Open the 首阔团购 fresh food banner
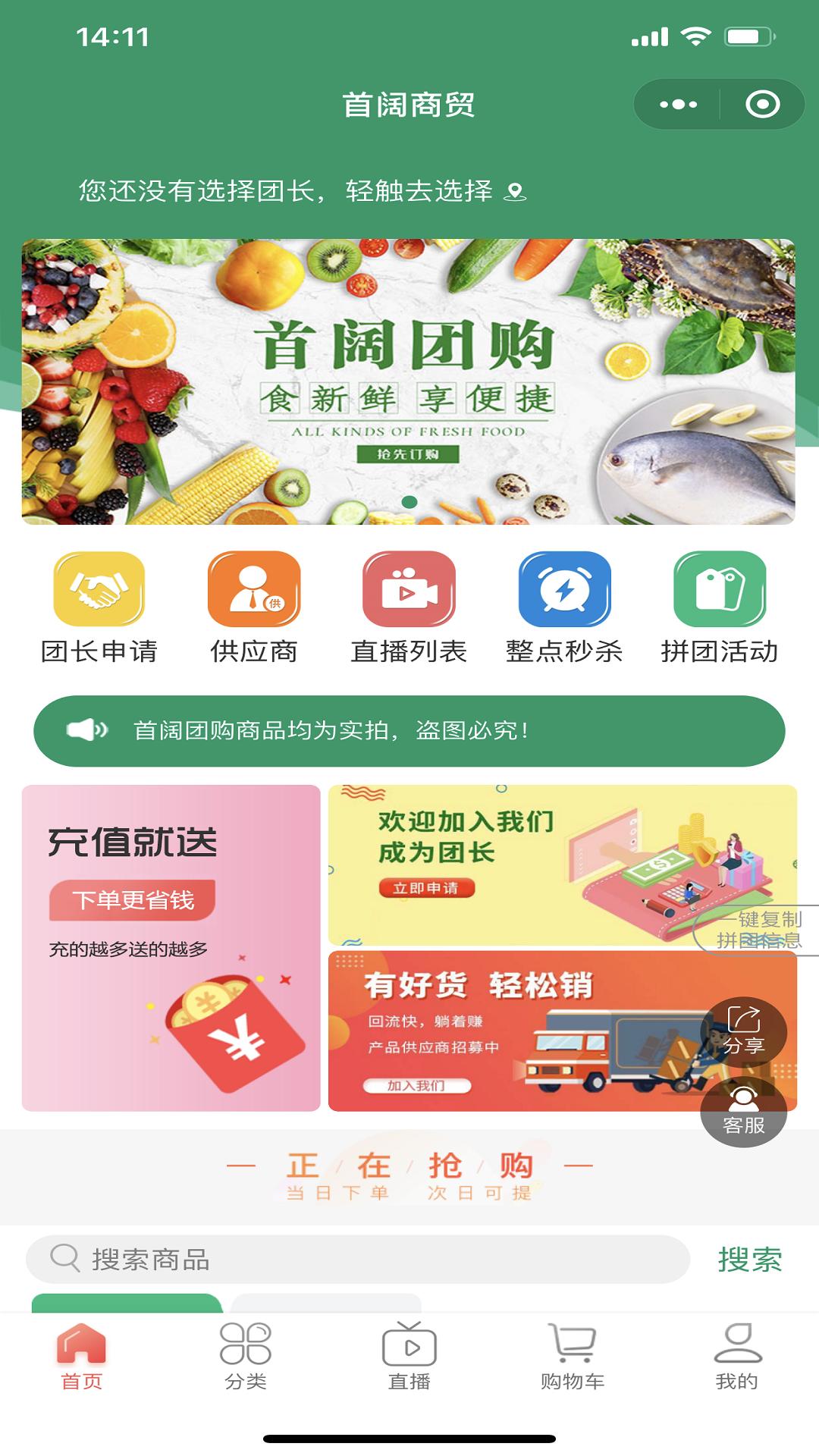 [x=408, y=381]
